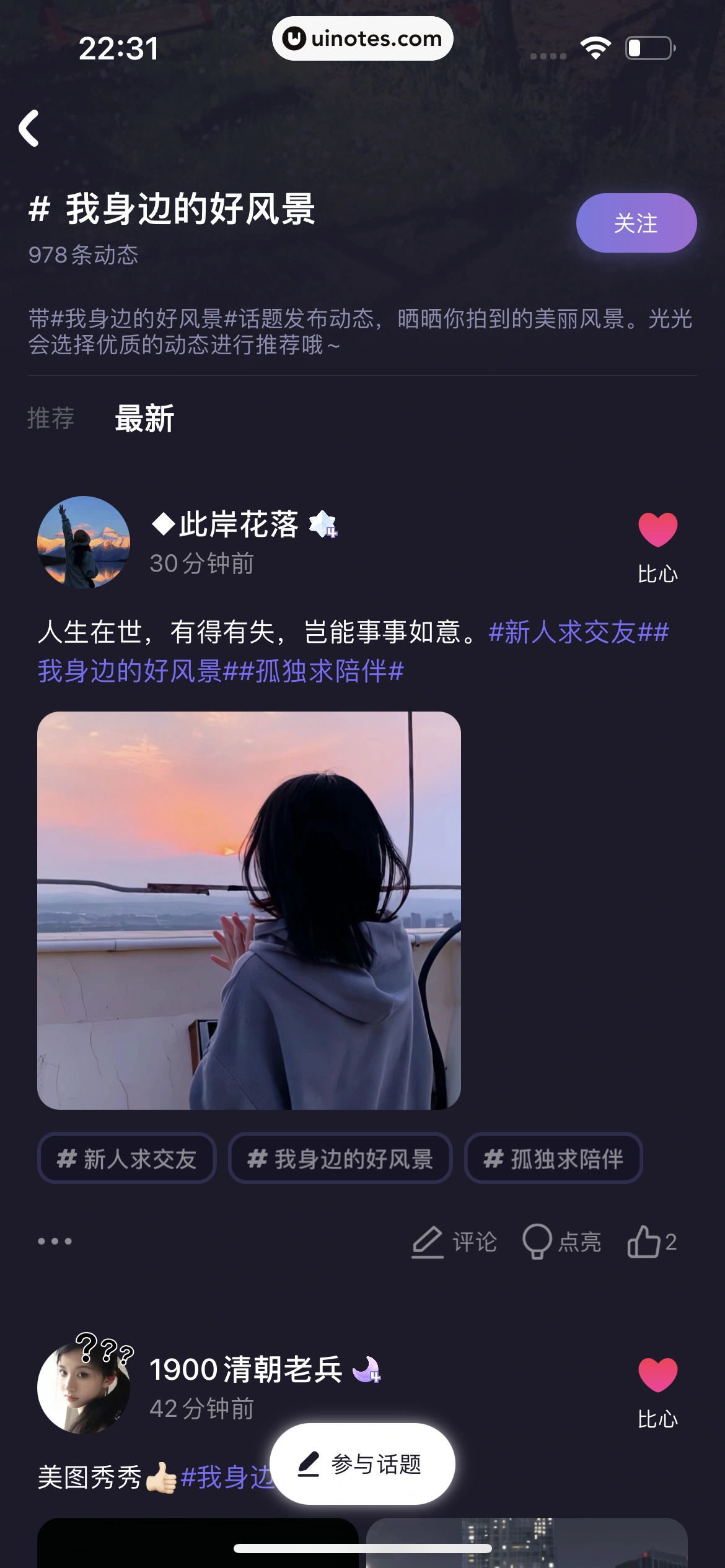Toggle follow state via the 关注 button
This screenshot has width=725, height=1568.
click(x=636, y=222)
